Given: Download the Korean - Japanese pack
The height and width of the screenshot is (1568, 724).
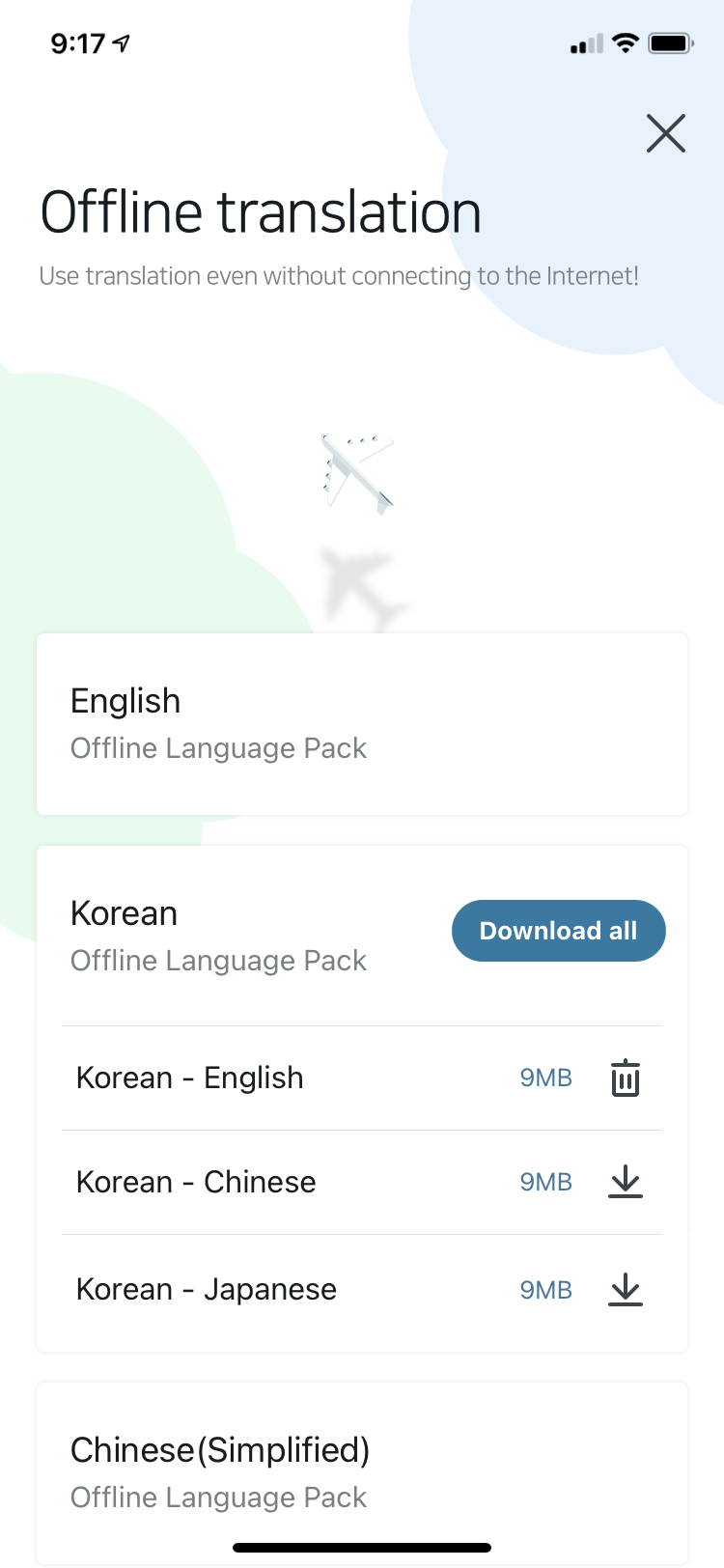Looking at the screenshot, I should tap(626, 1290).
